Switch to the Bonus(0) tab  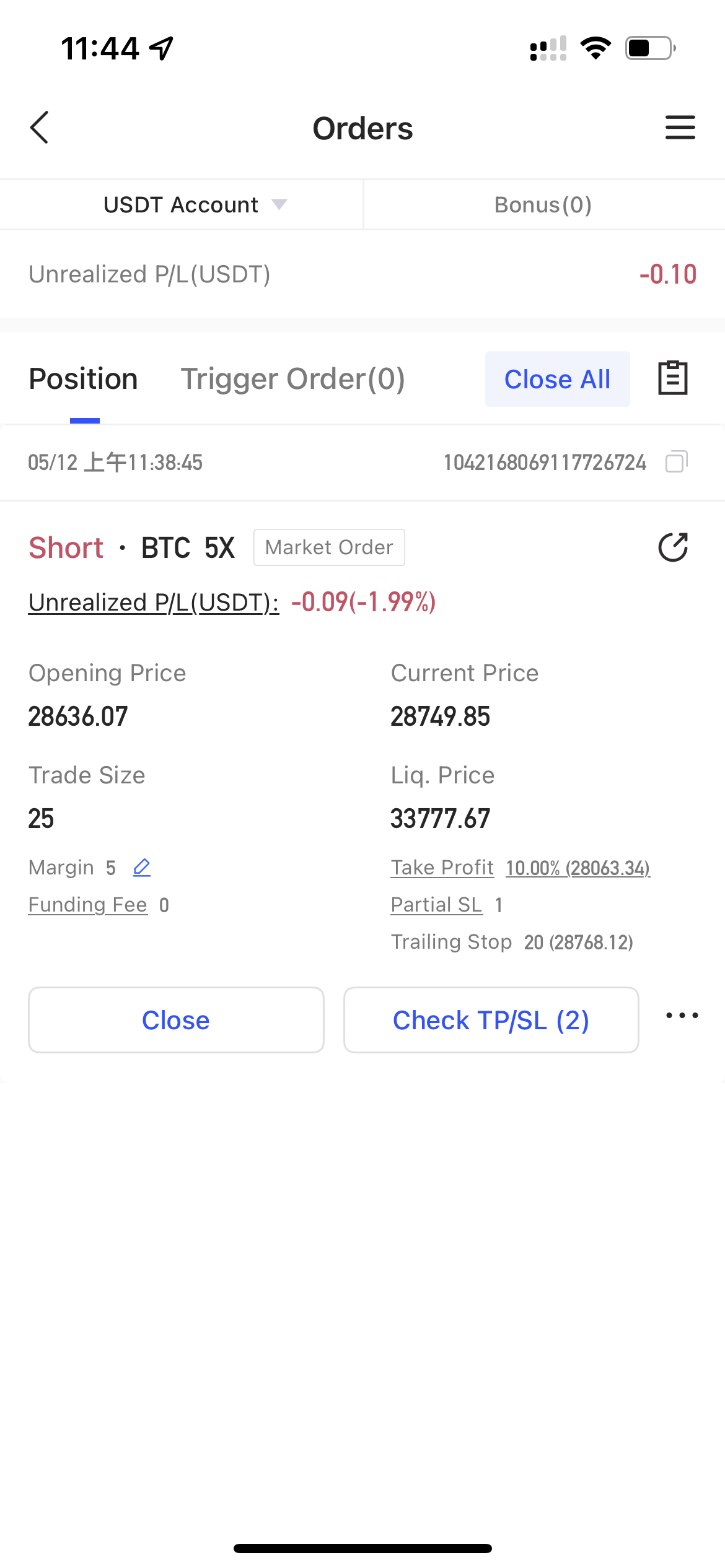pos(543,205)
